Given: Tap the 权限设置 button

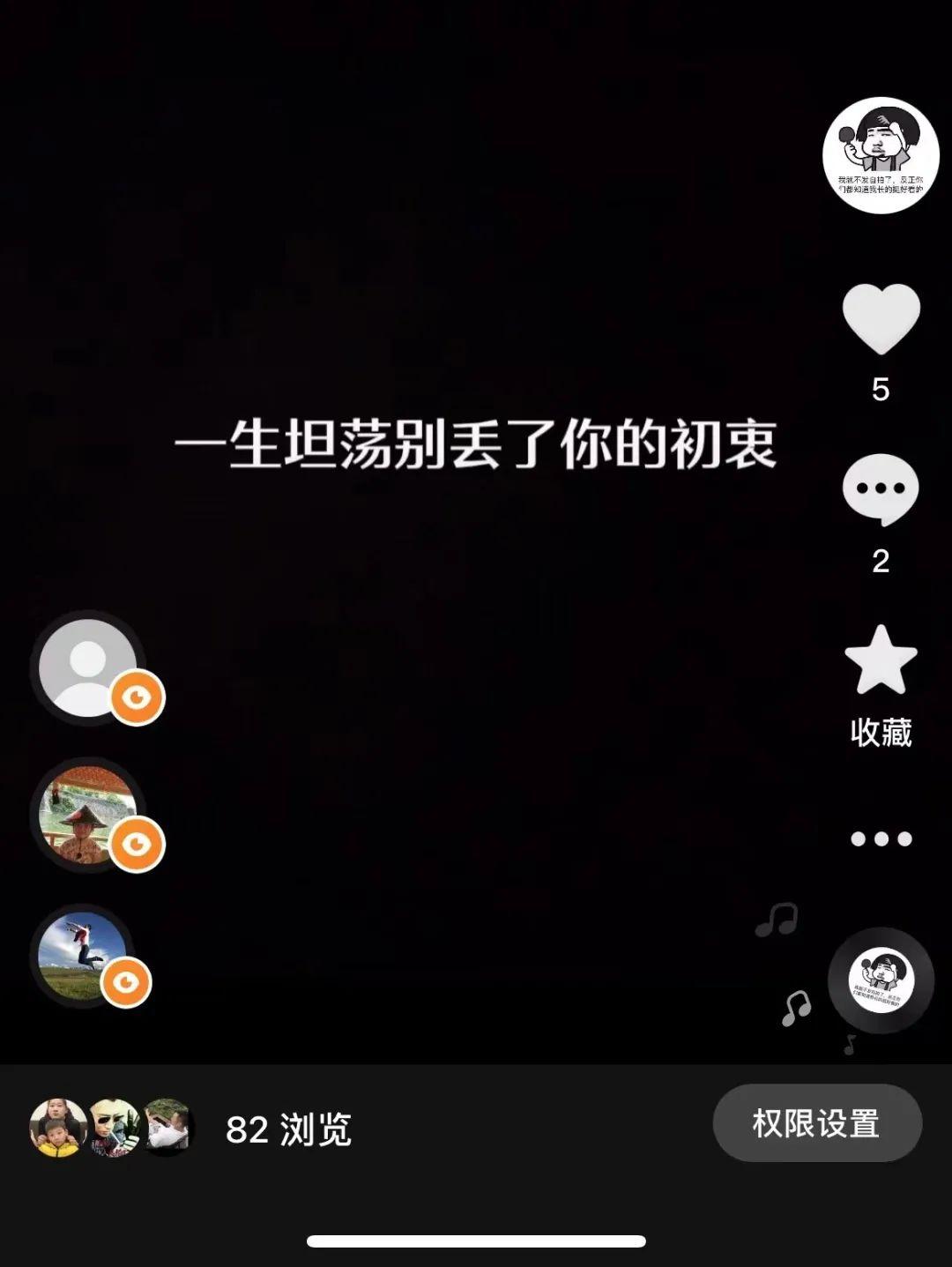Looking at the screenshot, I should (816, 1123).
